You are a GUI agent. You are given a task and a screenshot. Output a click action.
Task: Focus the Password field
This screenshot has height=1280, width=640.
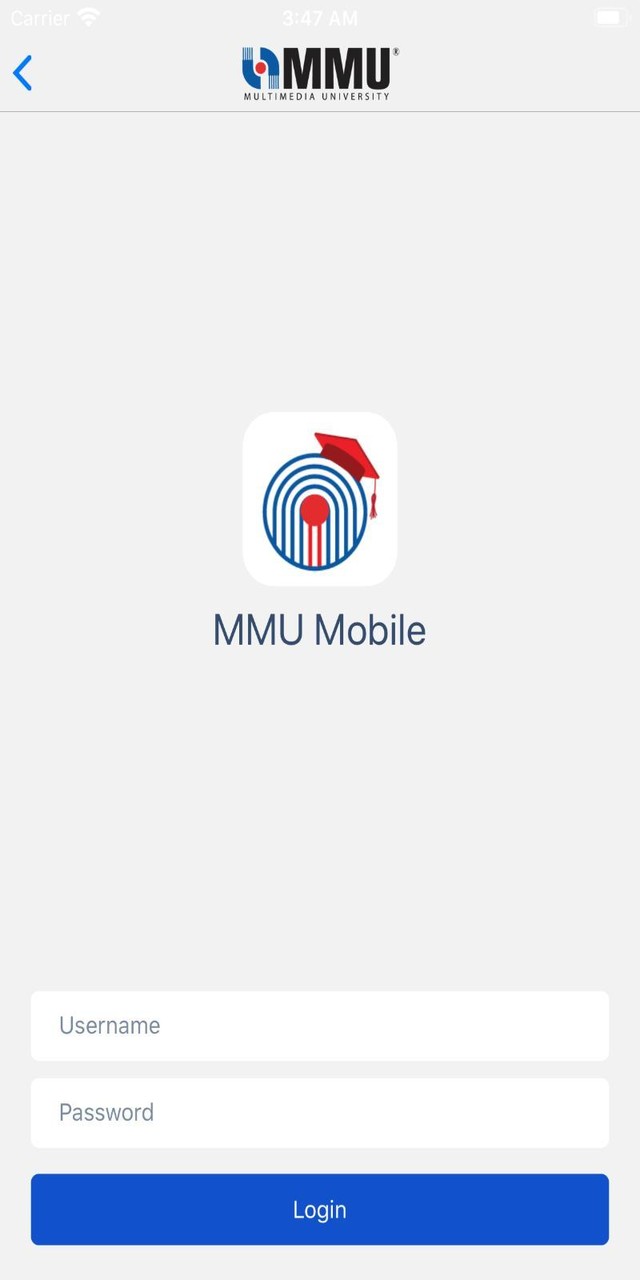(320, 1113)
